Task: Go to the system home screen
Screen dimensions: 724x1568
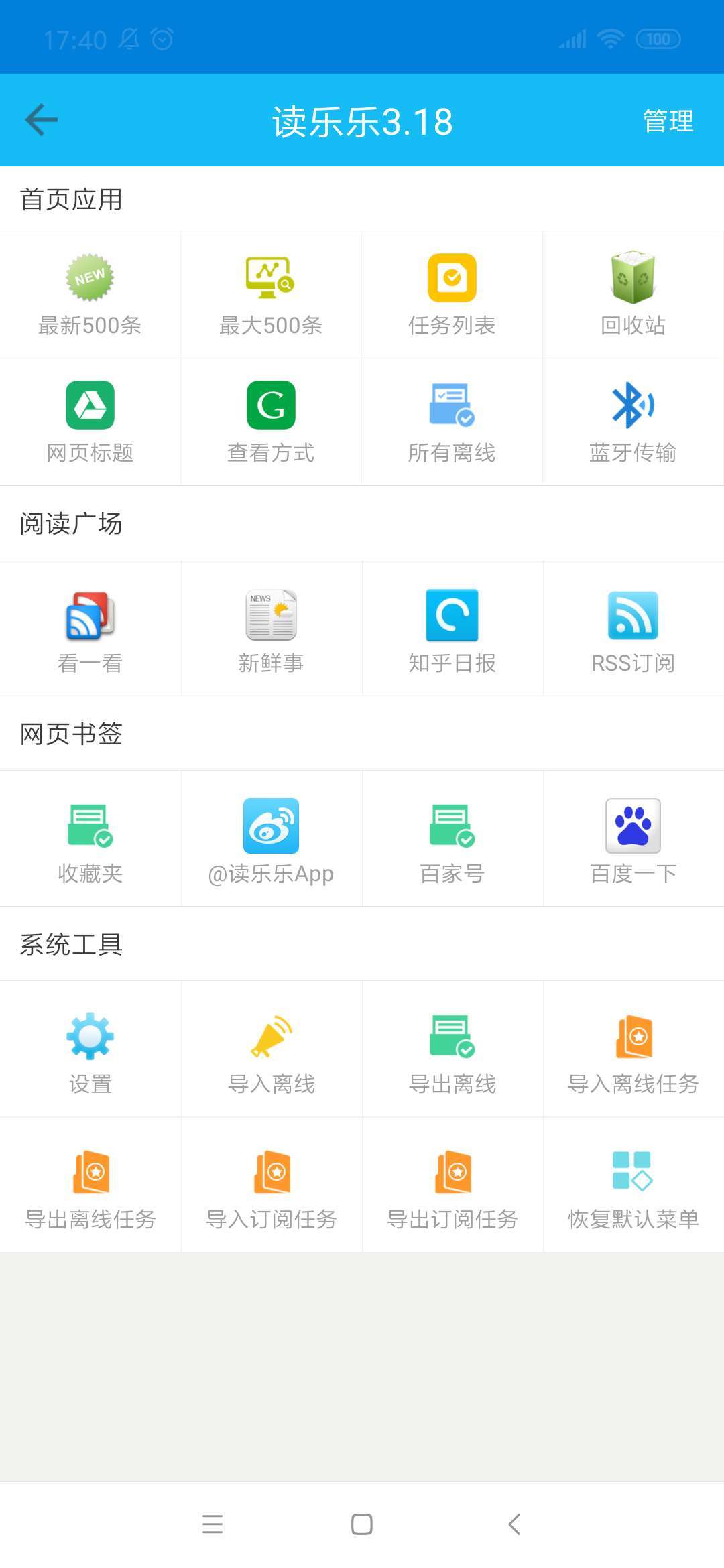Action: tap(362, 1524)
